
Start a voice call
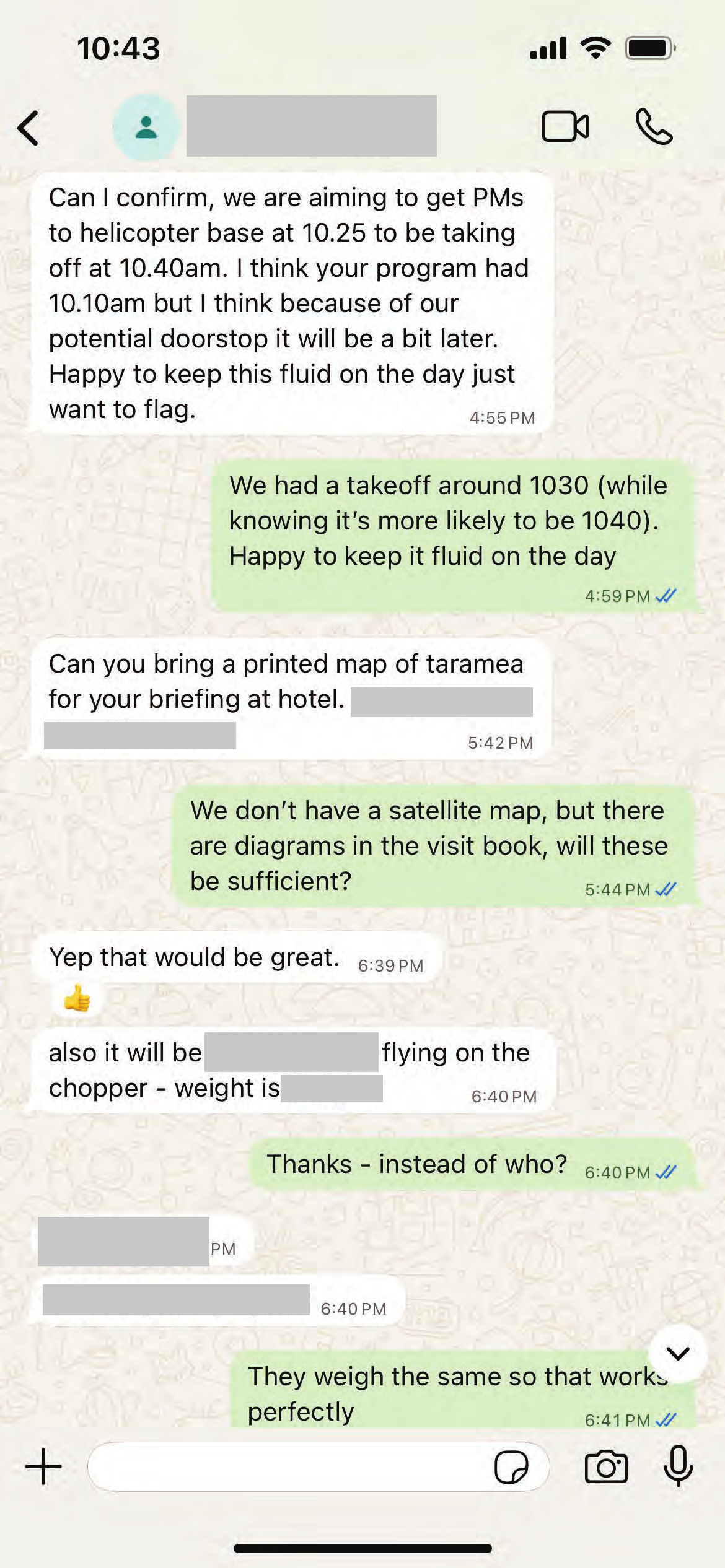coord(654,127)
